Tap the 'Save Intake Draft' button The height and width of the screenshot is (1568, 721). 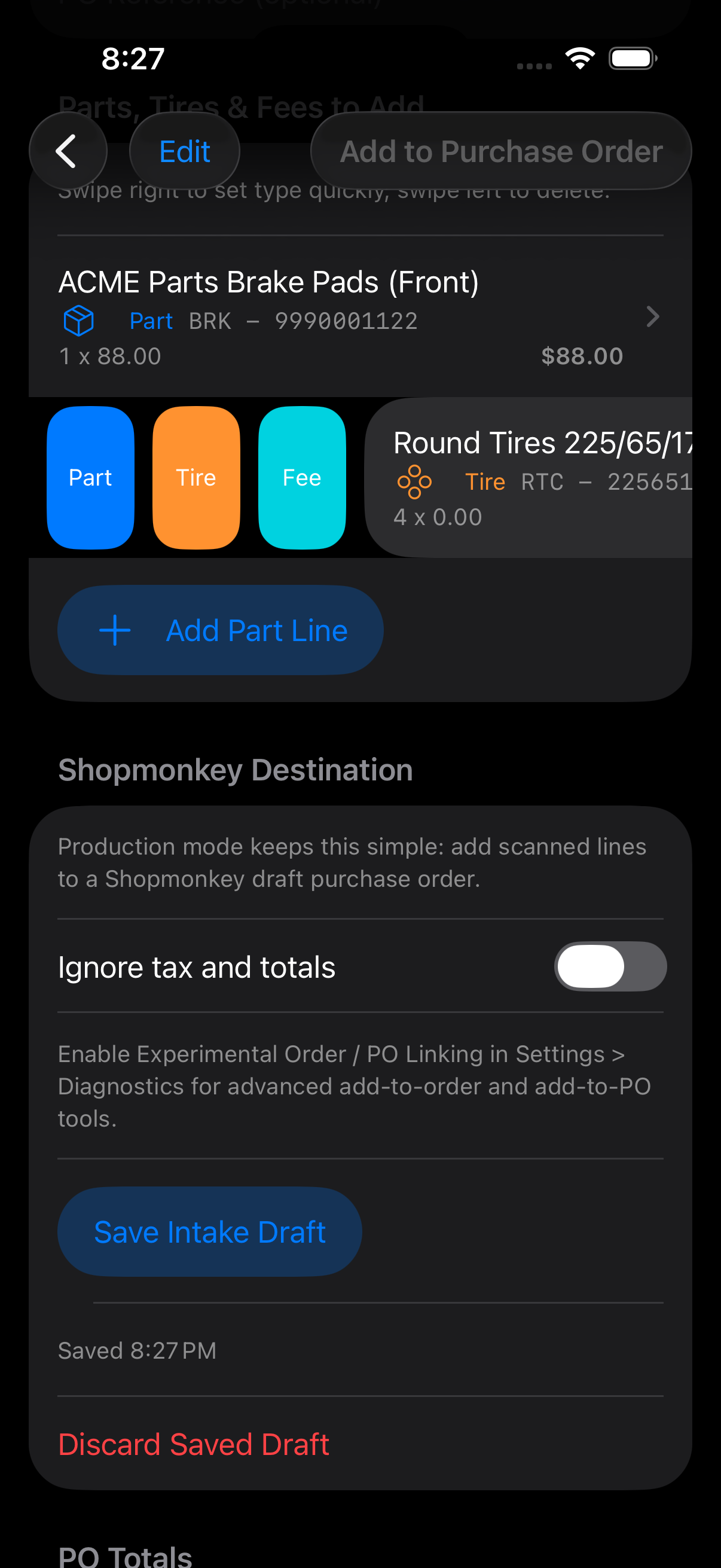[209, 1231]
